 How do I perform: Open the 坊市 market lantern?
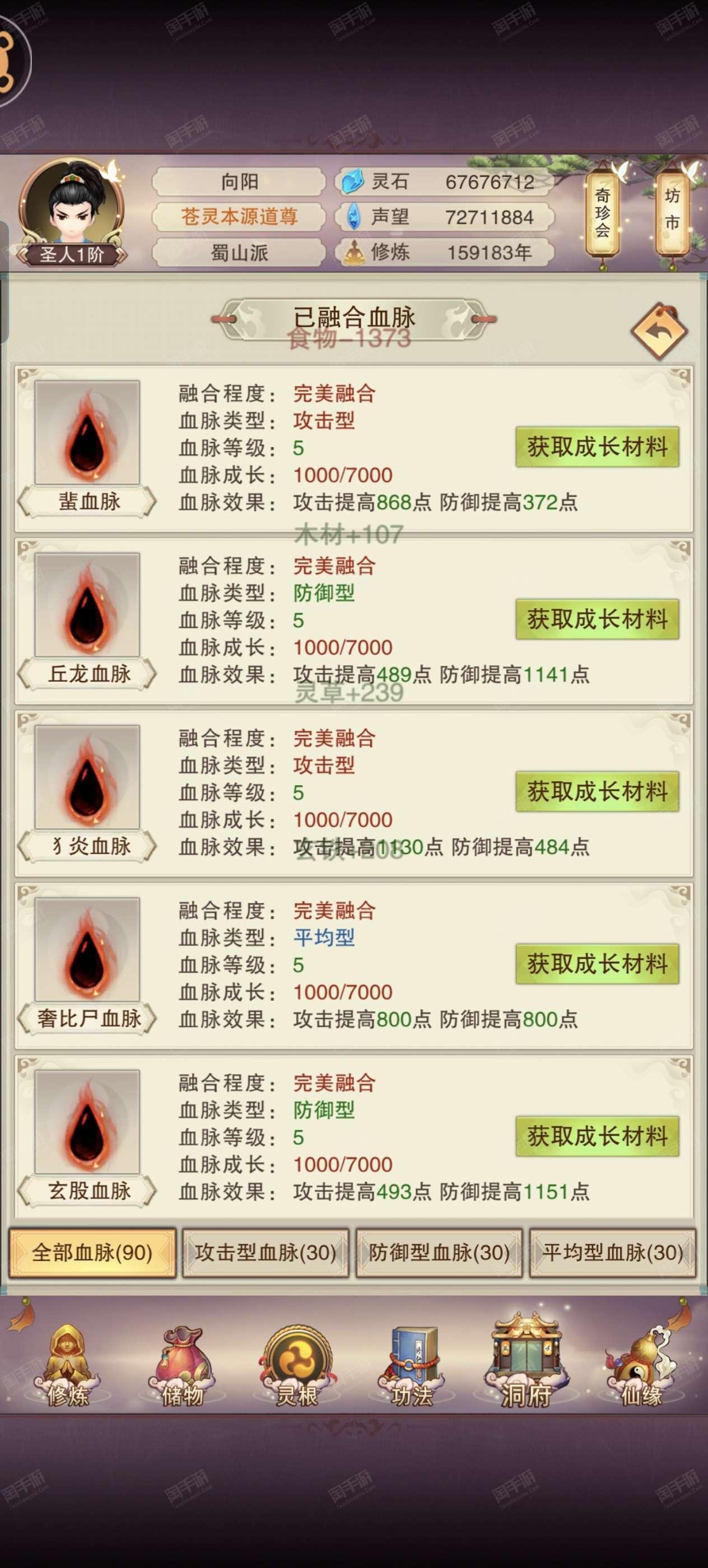[672, 213]
